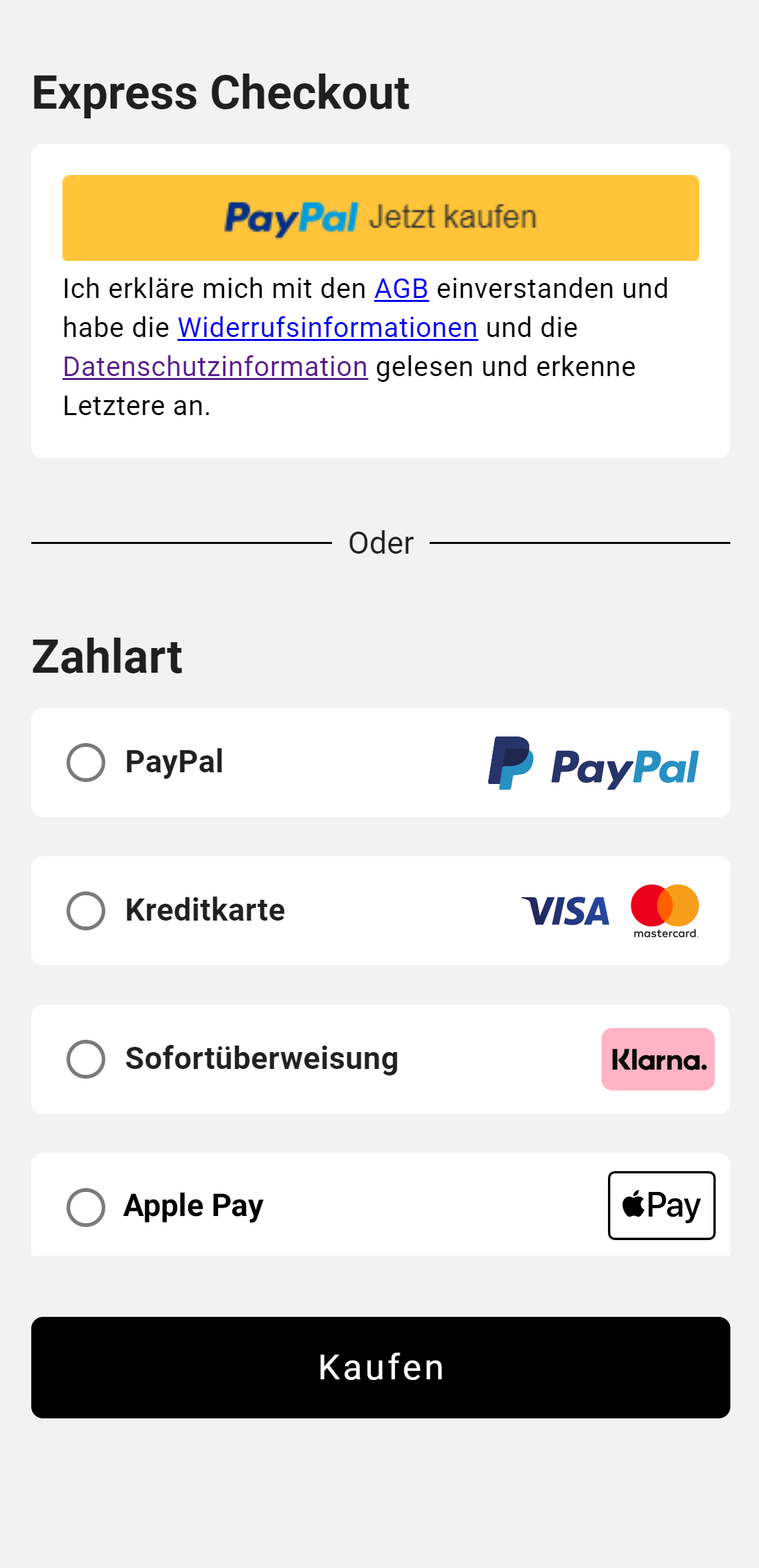
Task: Pick Apple Pay as Zahlart
Action: [x=86, y=1207]
